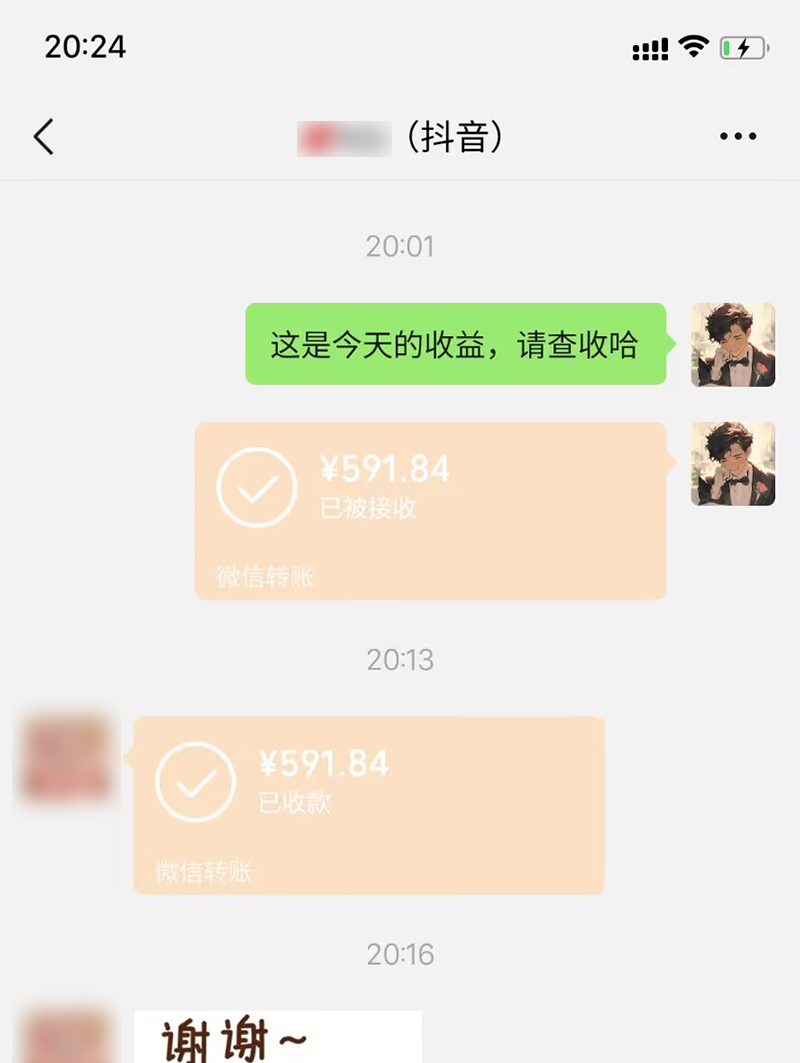
Task: Tap the 20:13 timestamp in the chat
Action: click(x=400, y=660)
